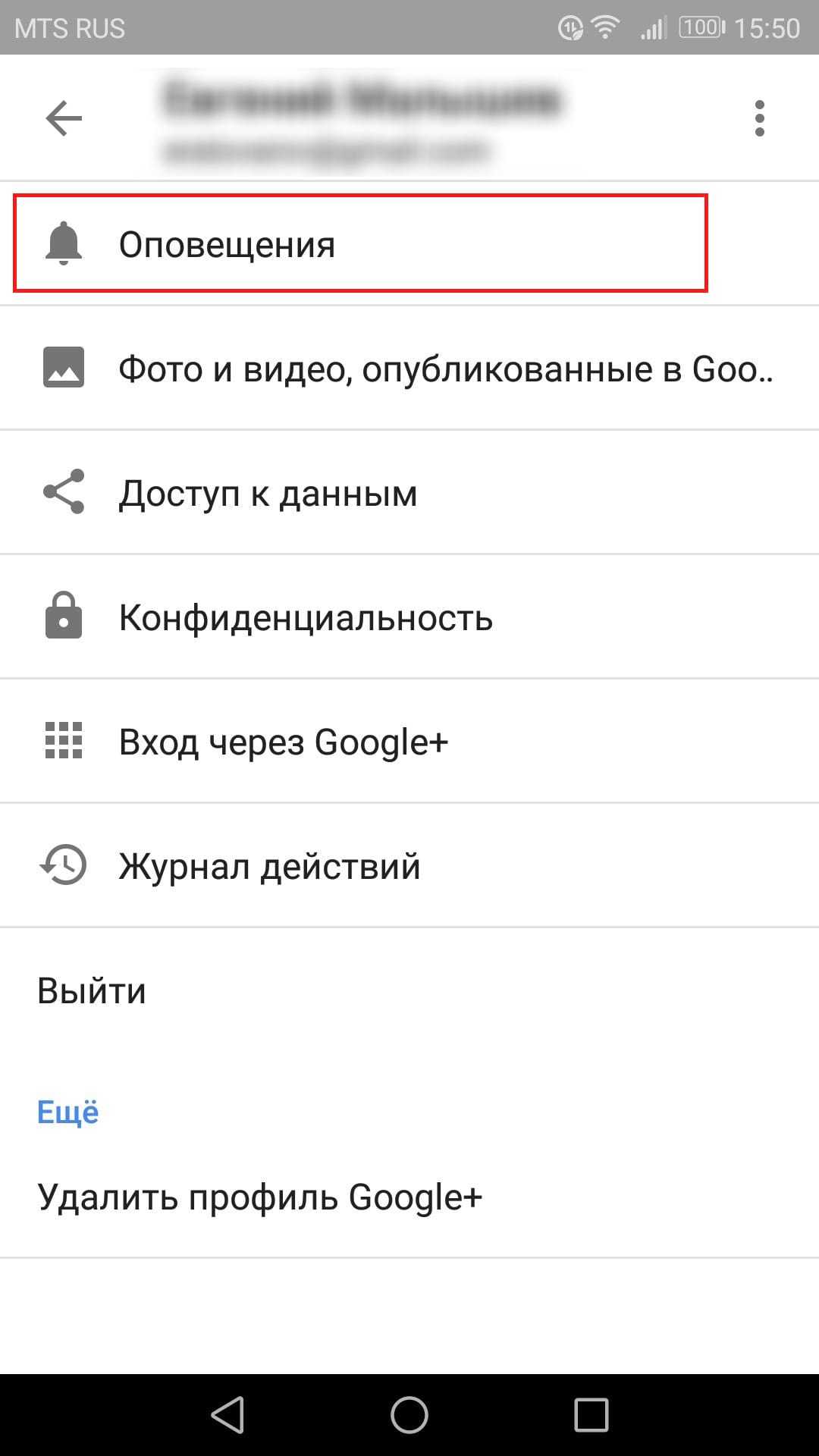The height and width of the screenshot is (1456, 819).
Task: Open Вход через Google+ option
Action: (409, 742)
